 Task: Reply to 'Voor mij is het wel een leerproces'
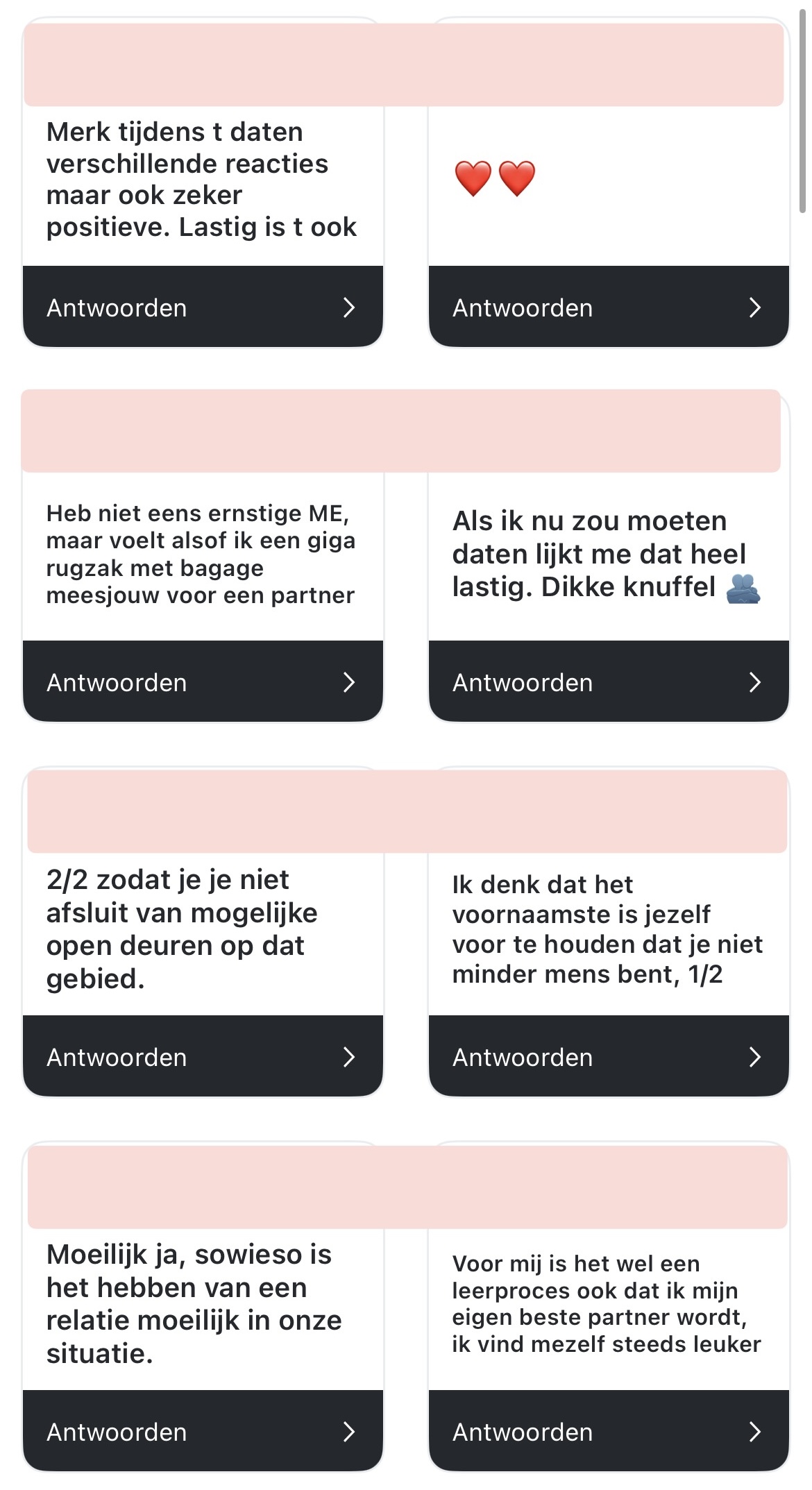coord(608,1431)
